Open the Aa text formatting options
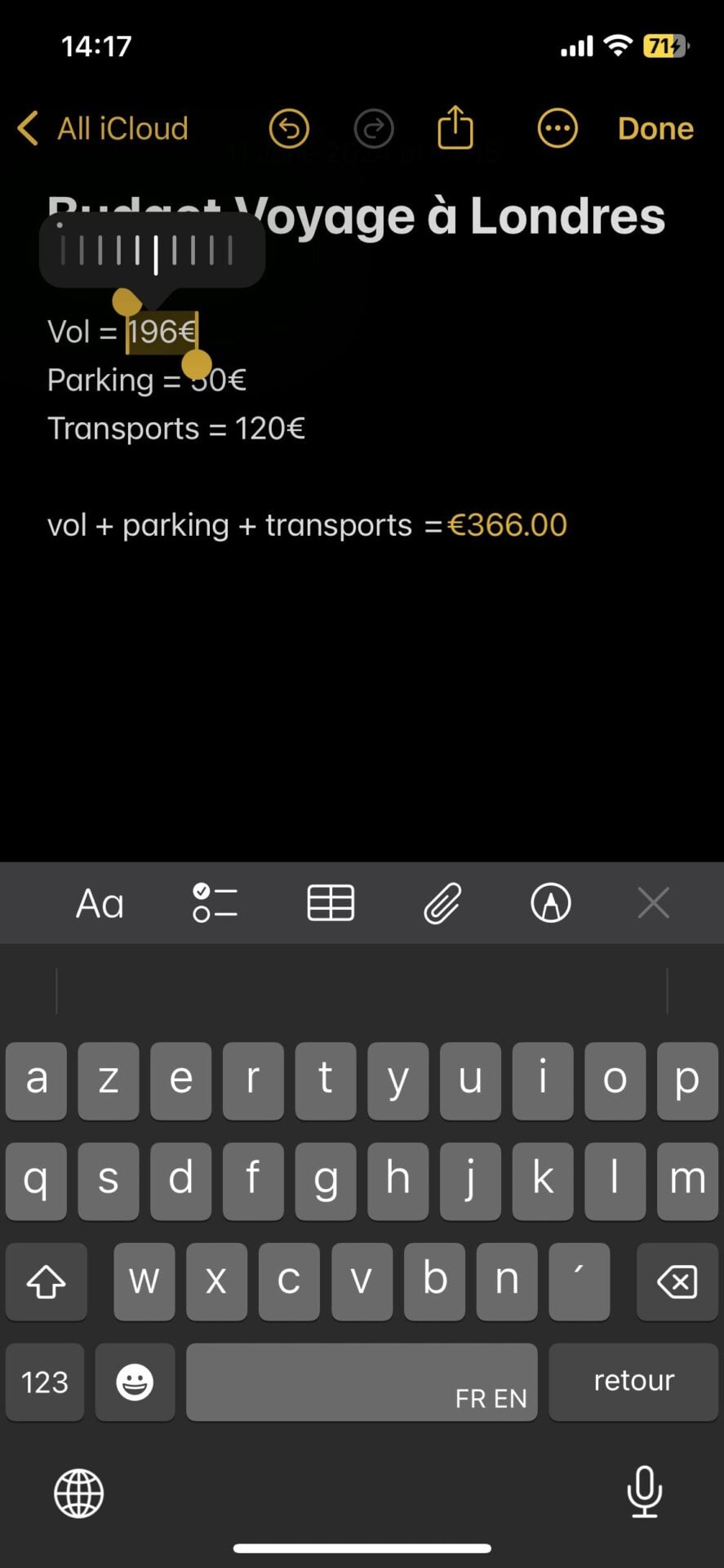 [x=100, y=904]
